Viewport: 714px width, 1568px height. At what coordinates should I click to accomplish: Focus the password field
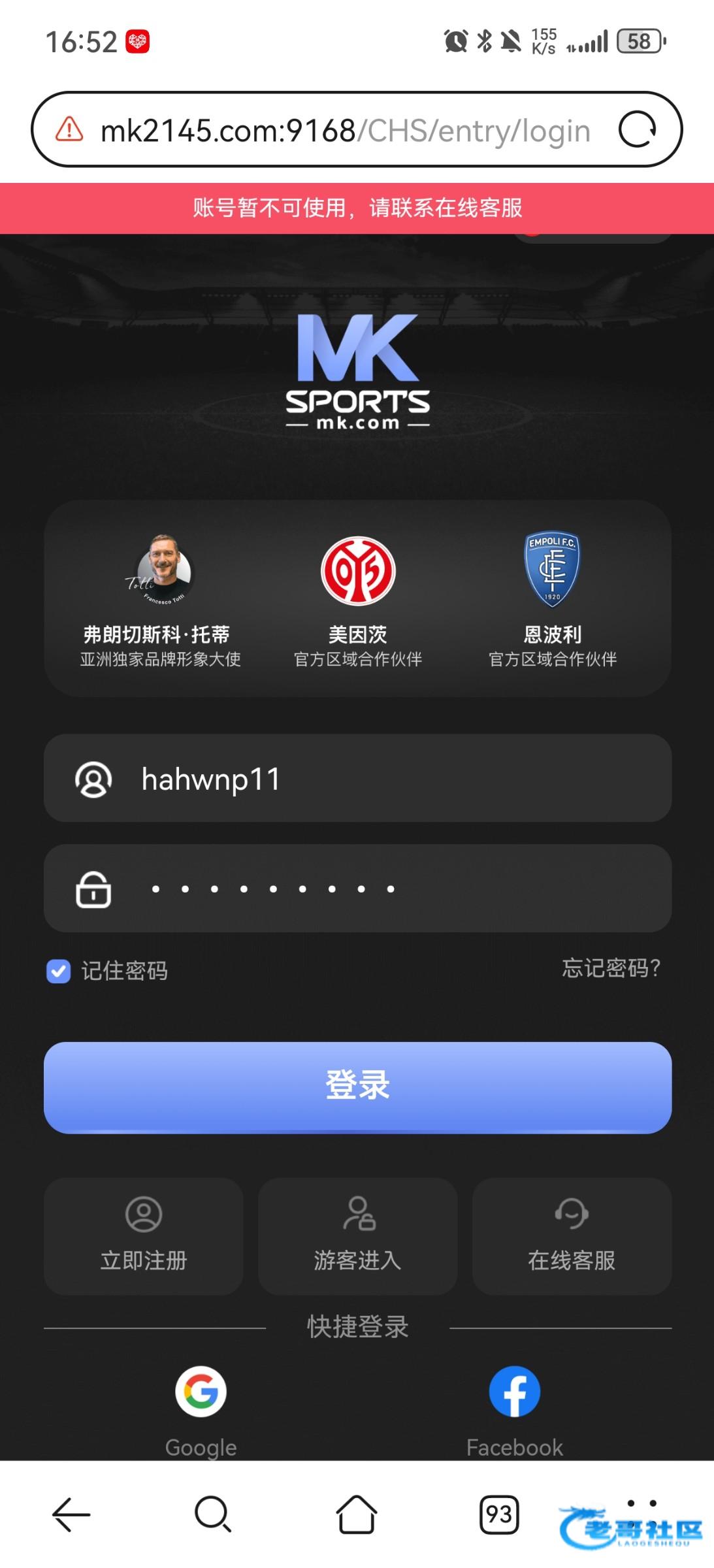point(392,889)
